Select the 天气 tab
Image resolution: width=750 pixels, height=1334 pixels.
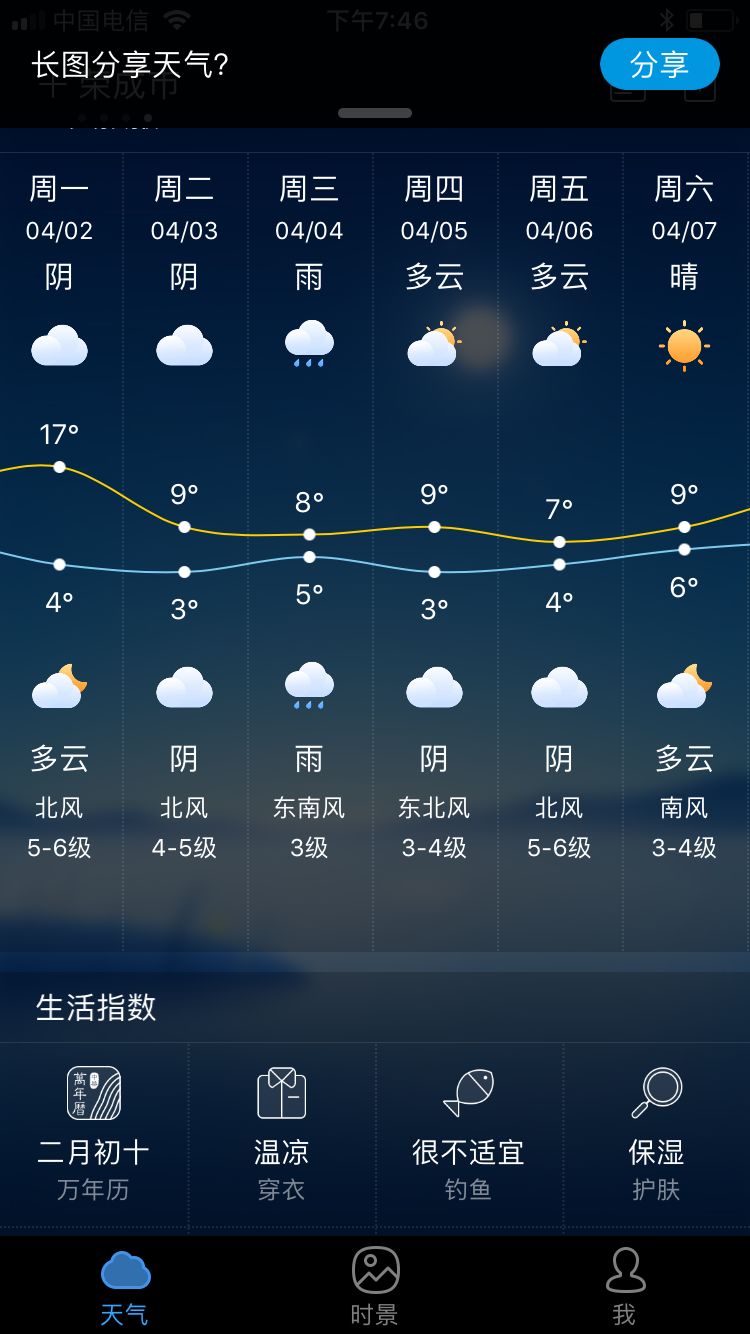[125, 1285]
